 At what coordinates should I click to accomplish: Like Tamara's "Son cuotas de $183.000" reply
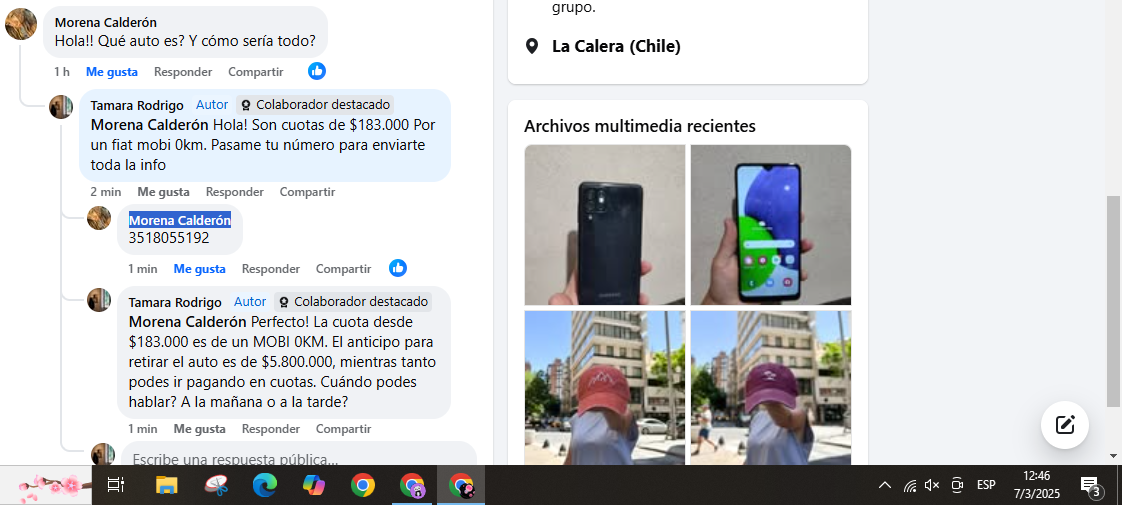click(163, 192)
